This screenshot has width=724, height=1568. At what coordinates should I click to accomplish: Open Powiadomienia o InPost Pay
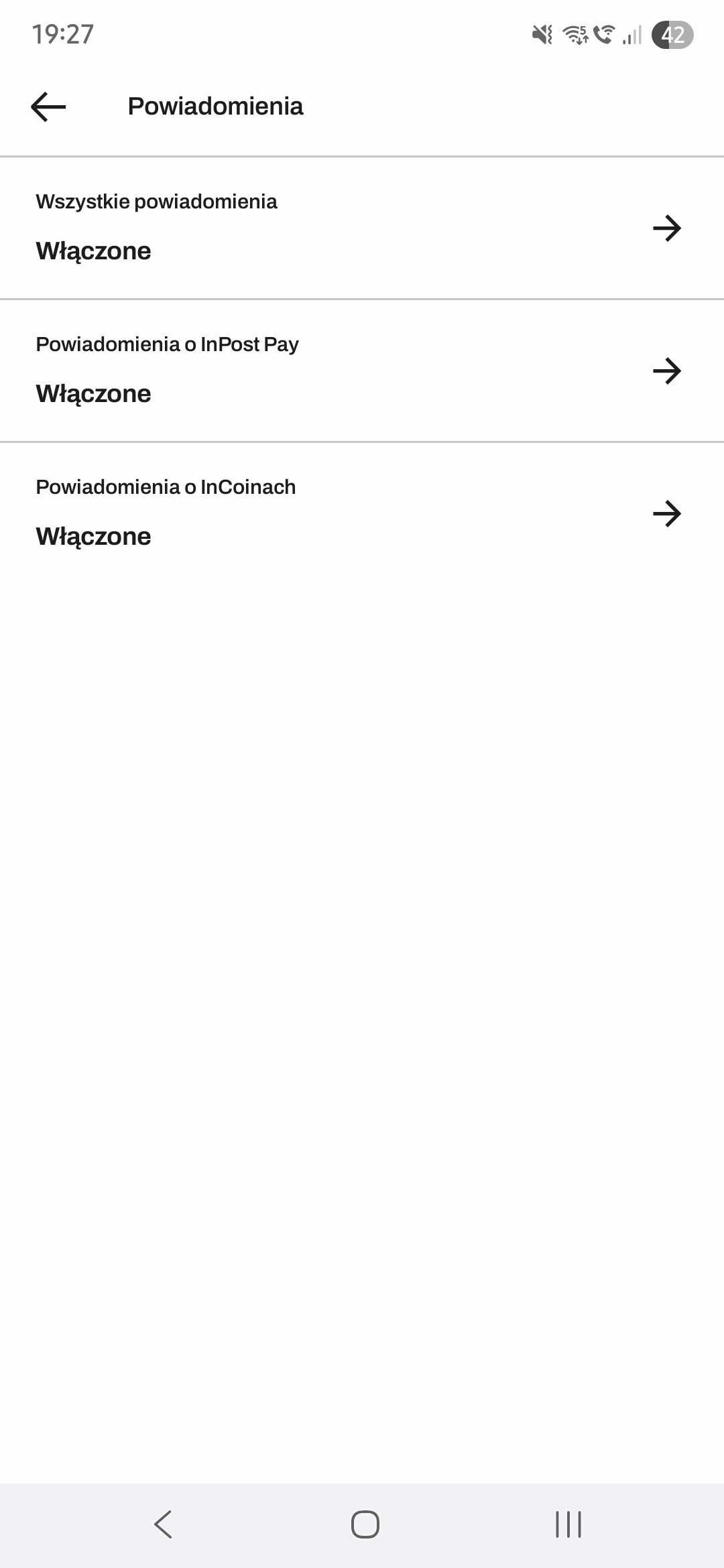tap(362, 371)
